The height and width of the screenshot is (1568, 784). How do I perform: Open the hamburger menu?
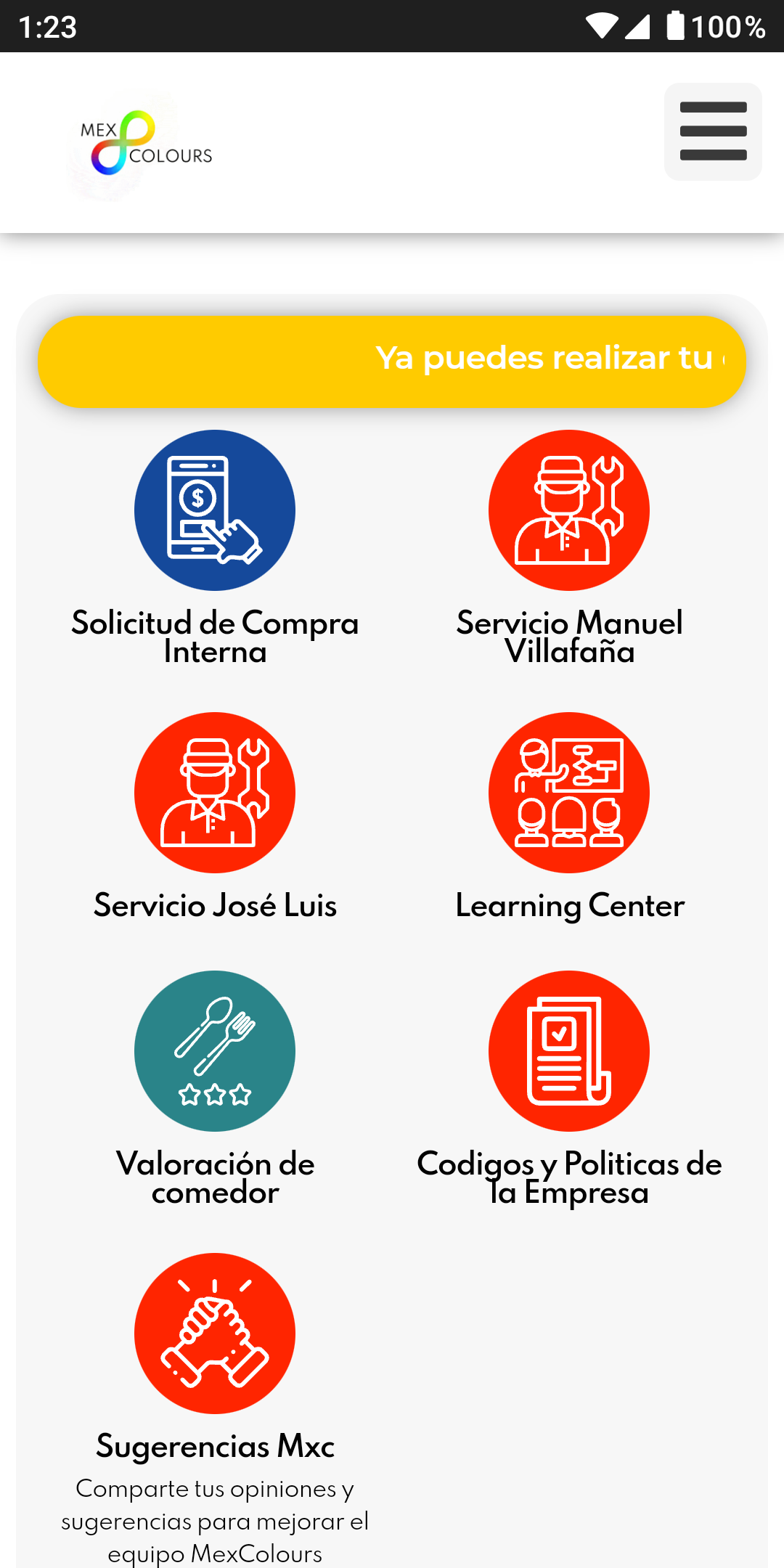pyautogui.click(x=713, y=131)
